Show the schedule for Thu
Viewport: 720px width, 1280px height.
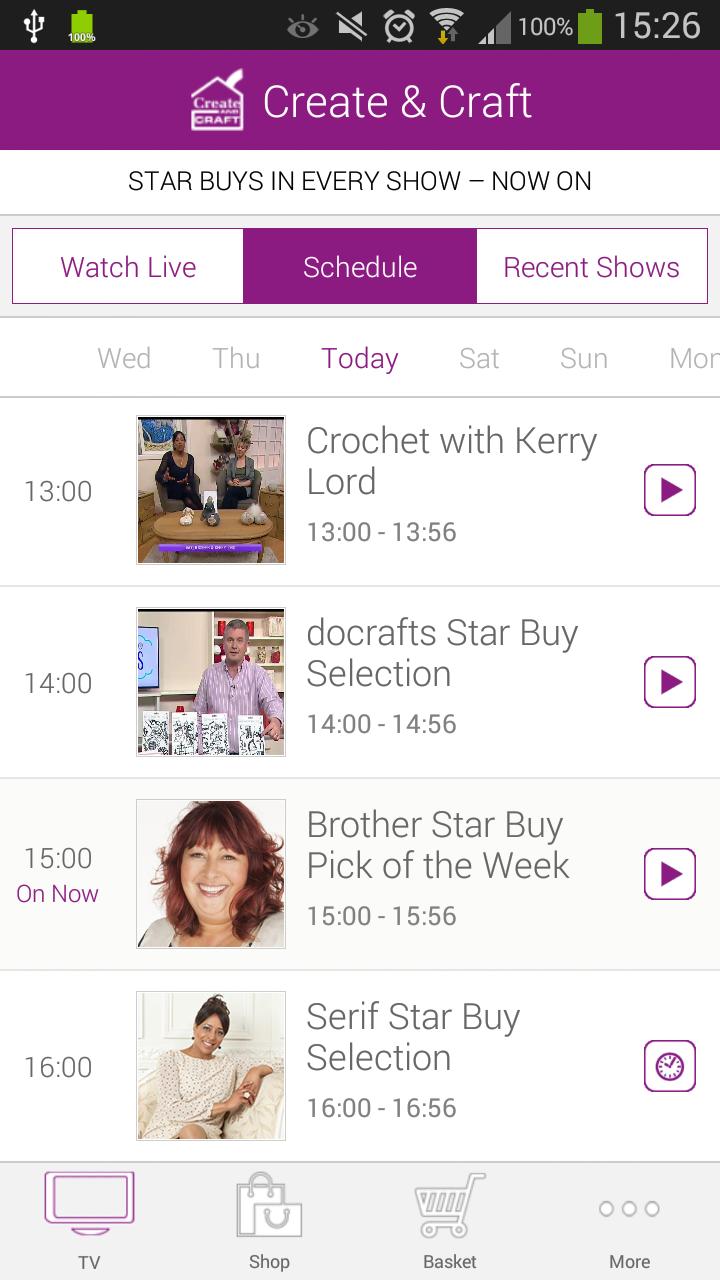coord(236,358)
